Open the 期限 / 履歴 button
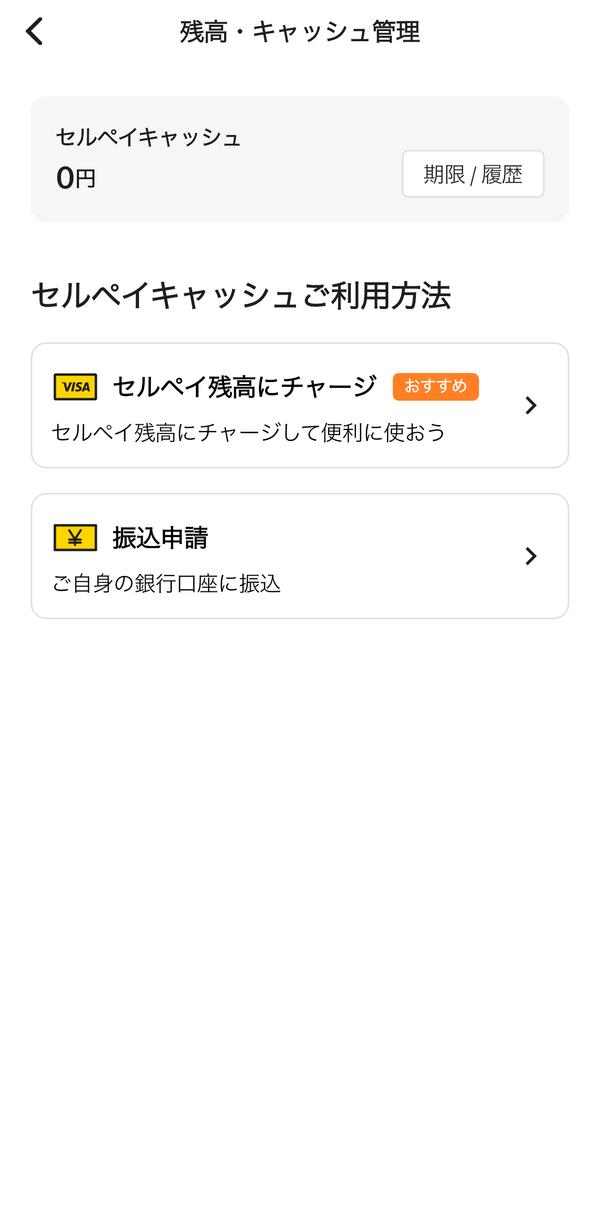This screenshot has height=1224, width=600. [x=473, y=174]
